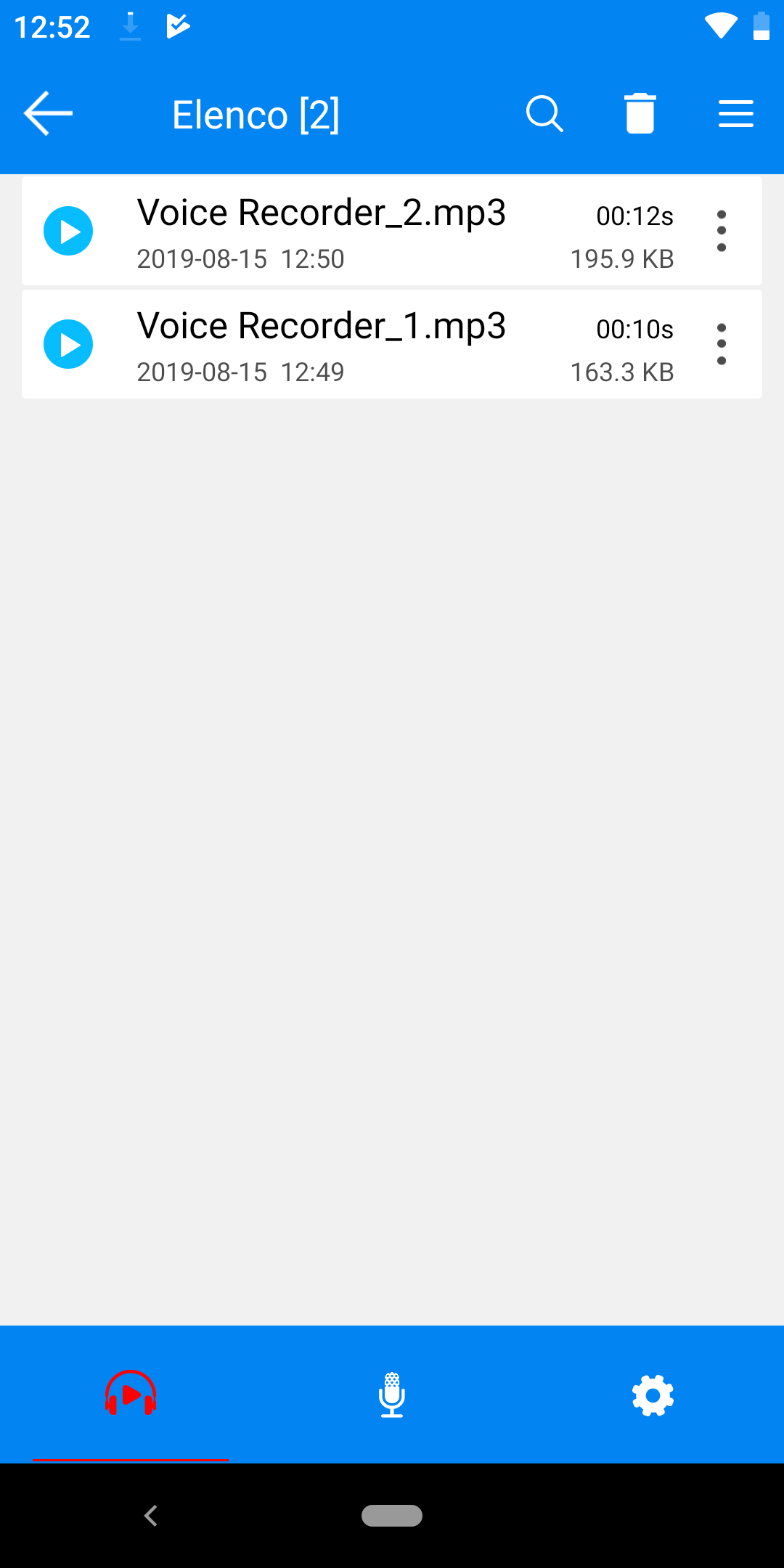Switch to the settings gear tab
Screen dimensions: 784x1568
tap(653, 1395)
